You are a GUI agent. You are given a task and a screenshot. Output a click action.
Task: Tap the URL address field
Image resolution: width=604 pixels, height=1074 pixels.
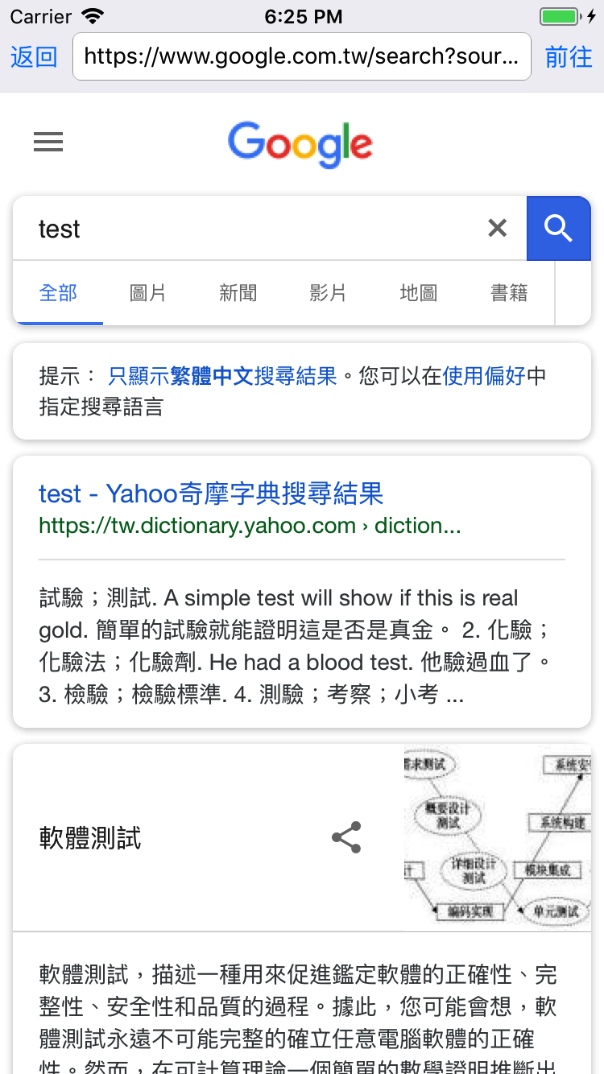(302, 56)
